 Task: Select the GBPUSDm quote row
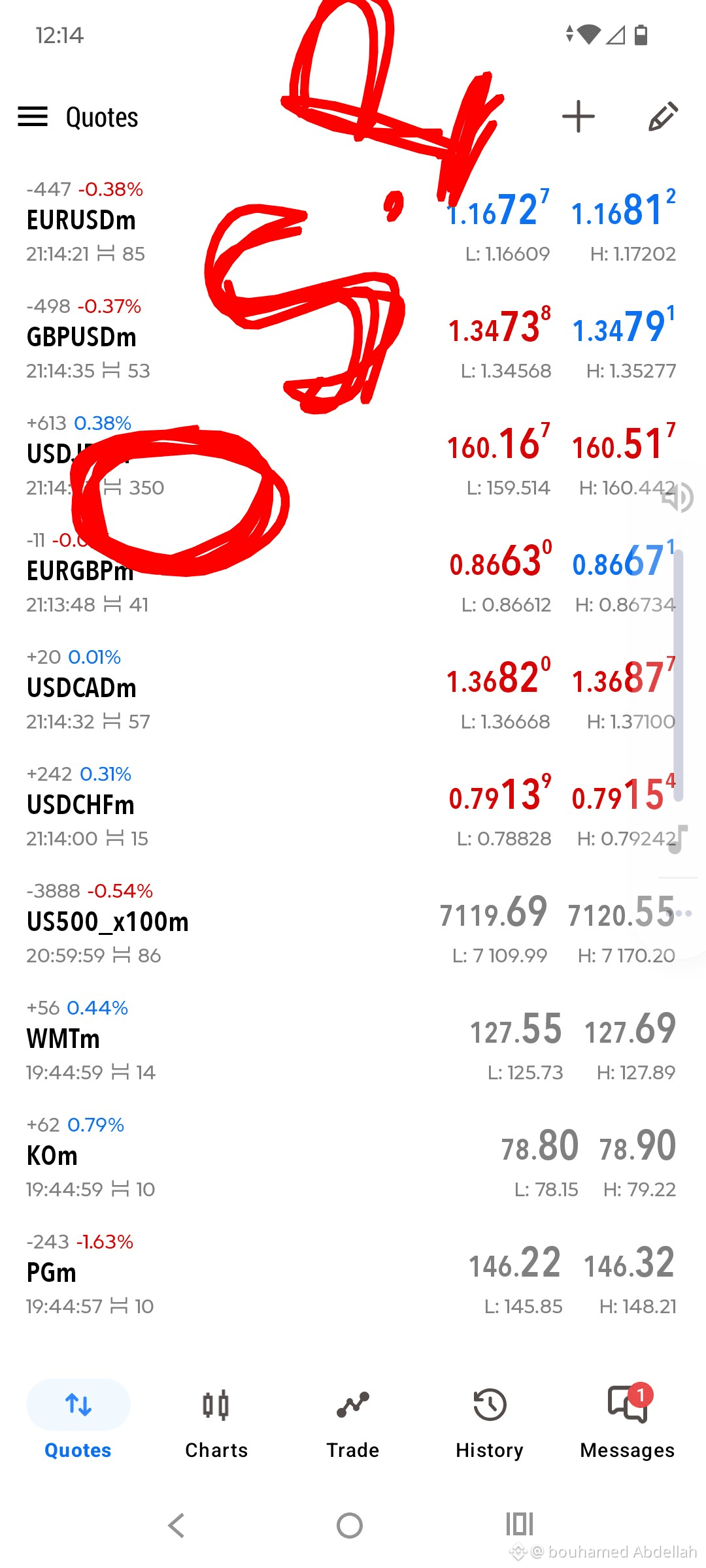(353, 339)
